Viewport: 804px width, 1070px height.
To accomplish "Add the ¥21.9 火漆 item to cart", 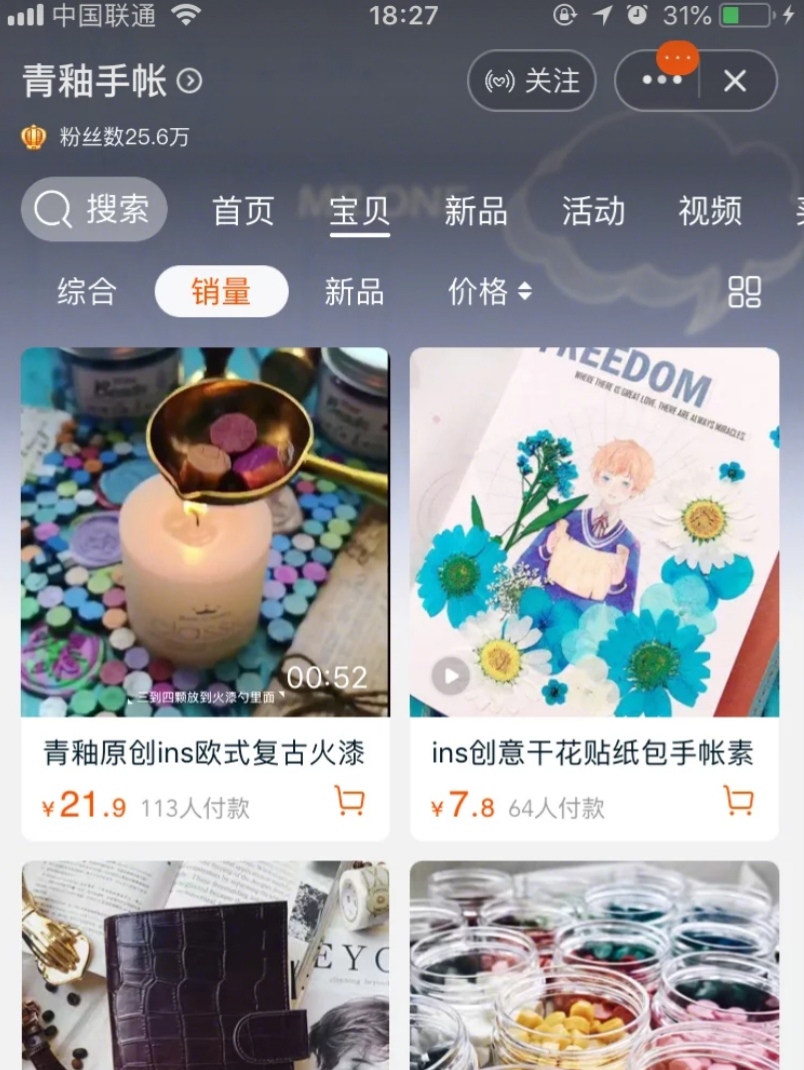I will (x=349, y=801).
